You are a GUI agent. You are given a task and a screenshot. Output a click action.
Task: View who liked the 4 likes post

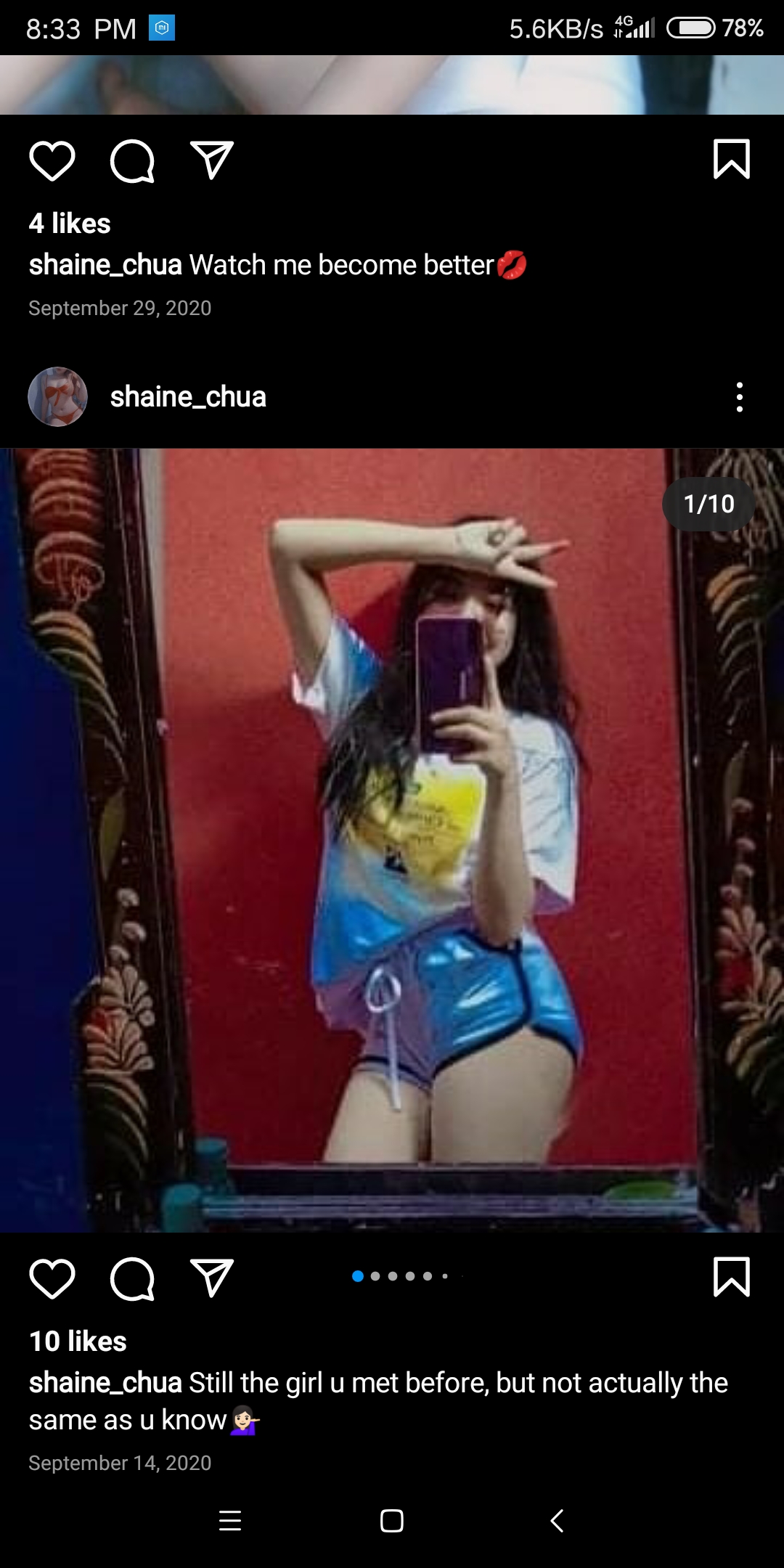(x=70, y=224)
